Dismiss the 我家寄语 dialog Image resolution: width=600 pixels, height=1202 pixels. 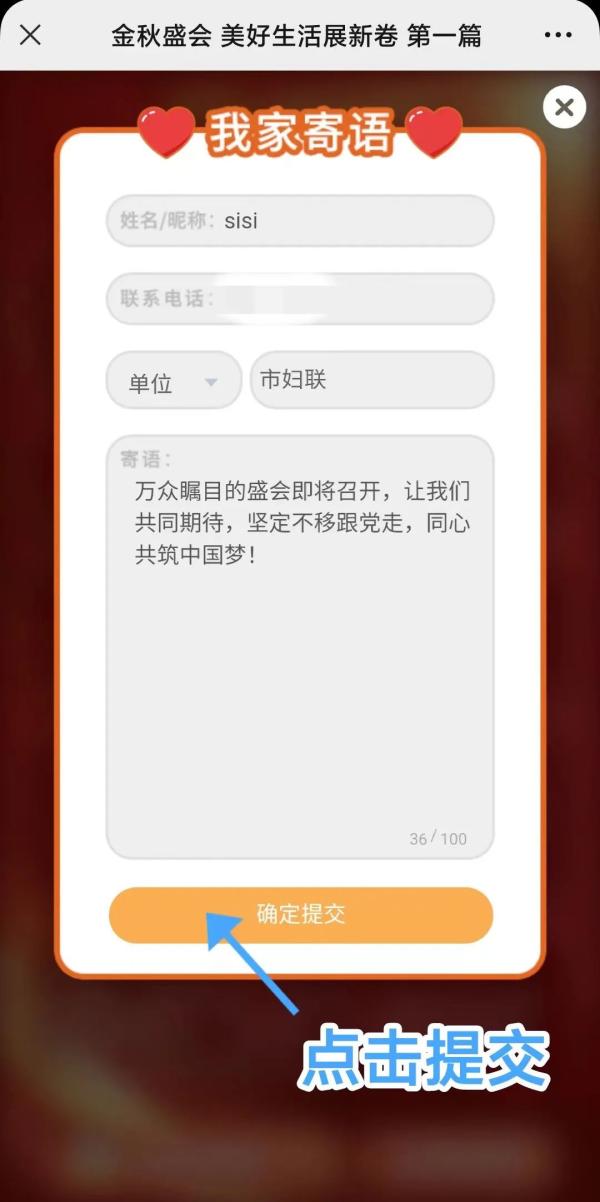pyautogui.click(x=564, y=108)
